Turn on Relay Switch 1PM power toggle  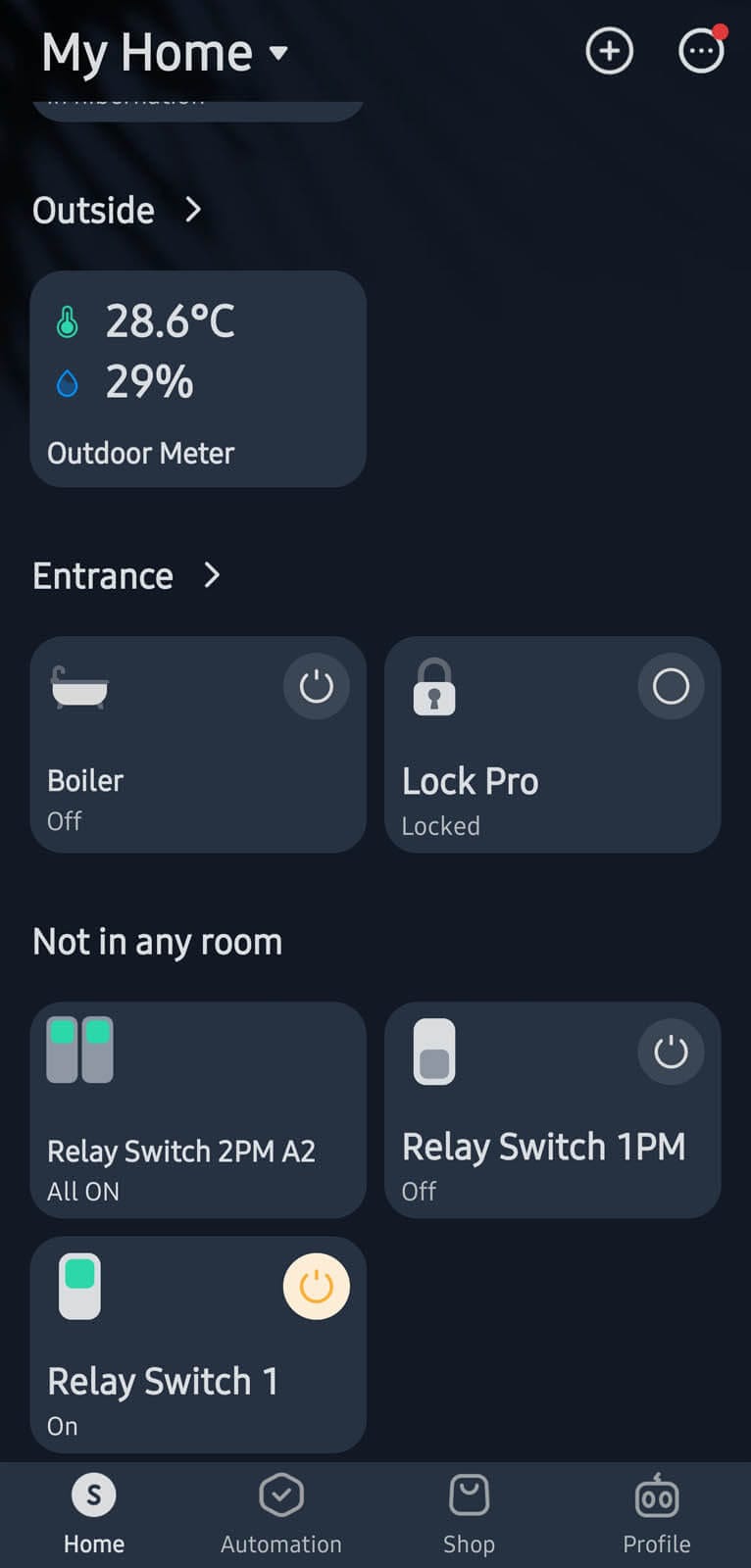[x=670, y=1052]
